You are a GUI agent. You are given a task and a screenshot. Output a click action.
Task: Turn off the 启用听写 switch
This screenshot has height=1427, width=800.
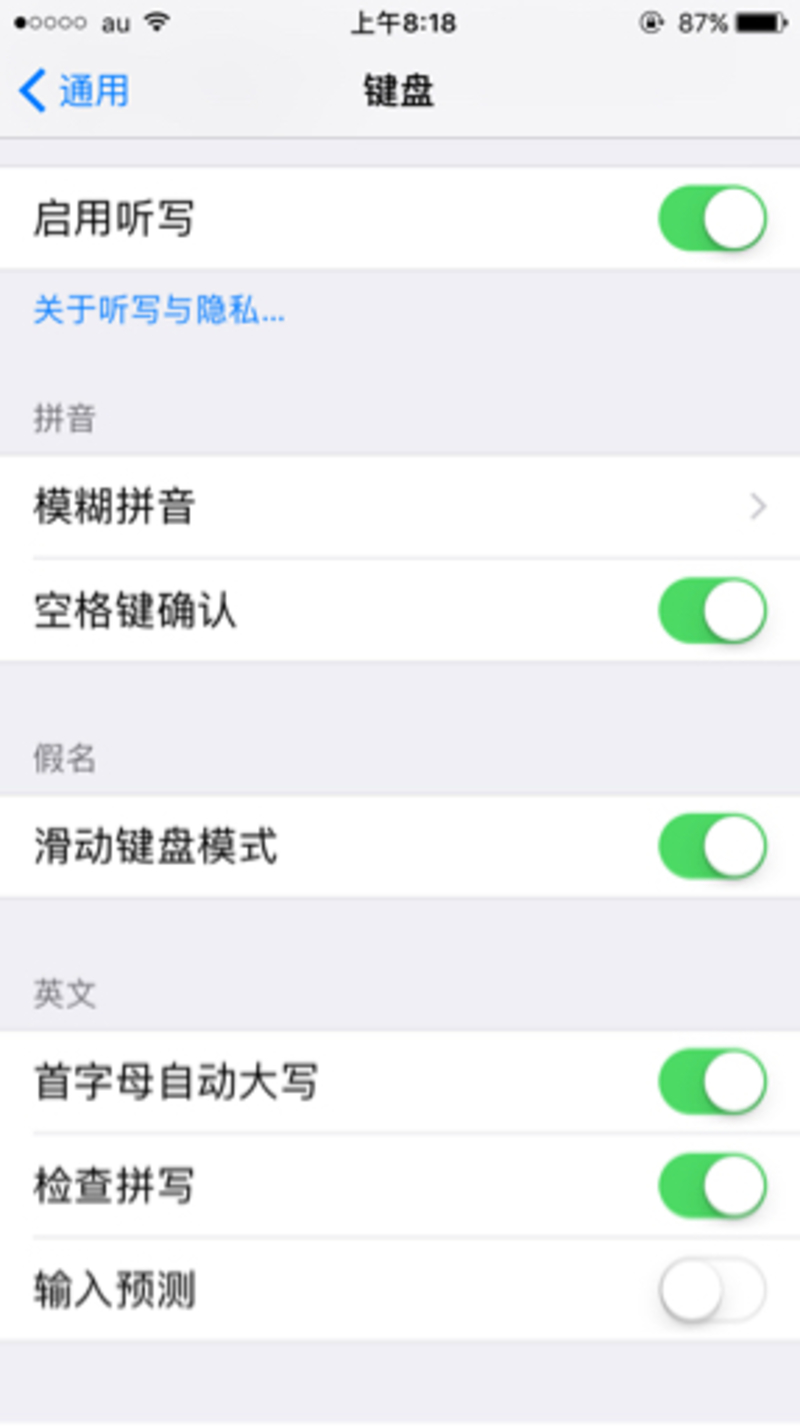[x=712, y=218]
